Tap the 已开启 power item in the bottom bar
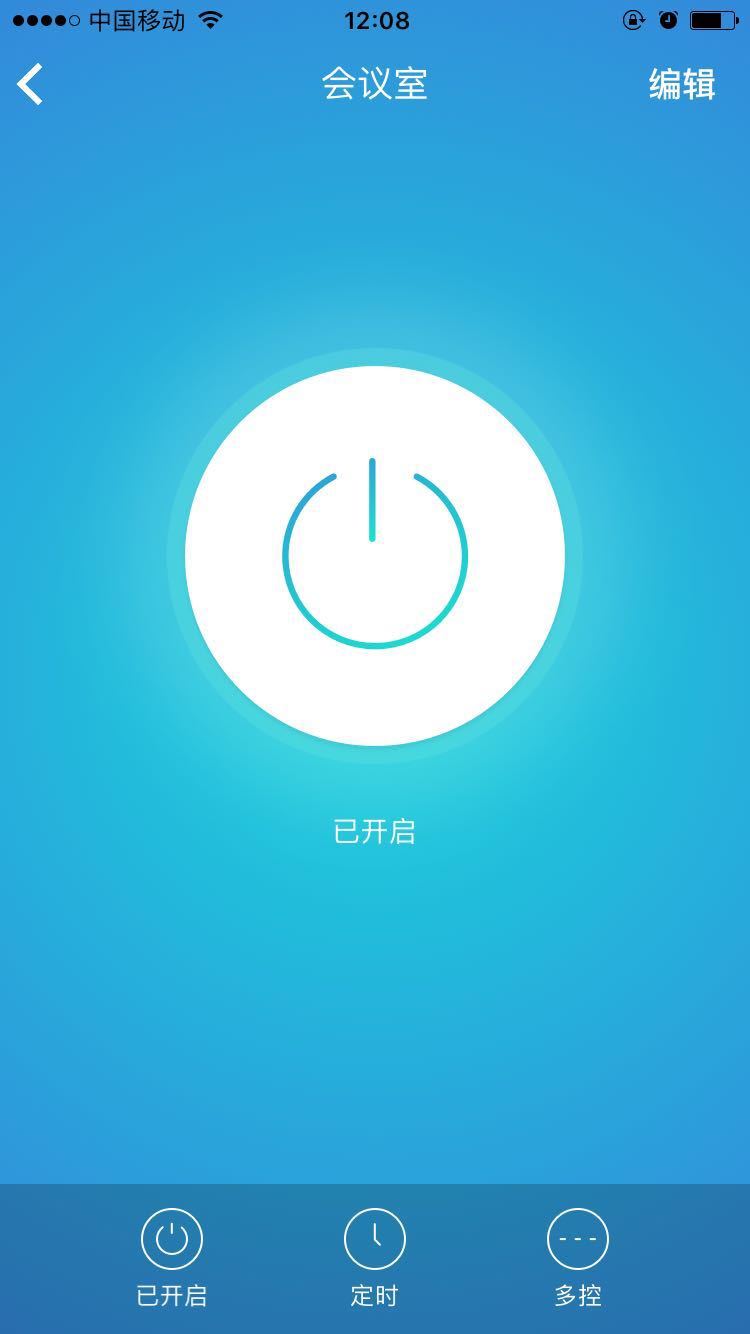 [x=172, y=1256]
